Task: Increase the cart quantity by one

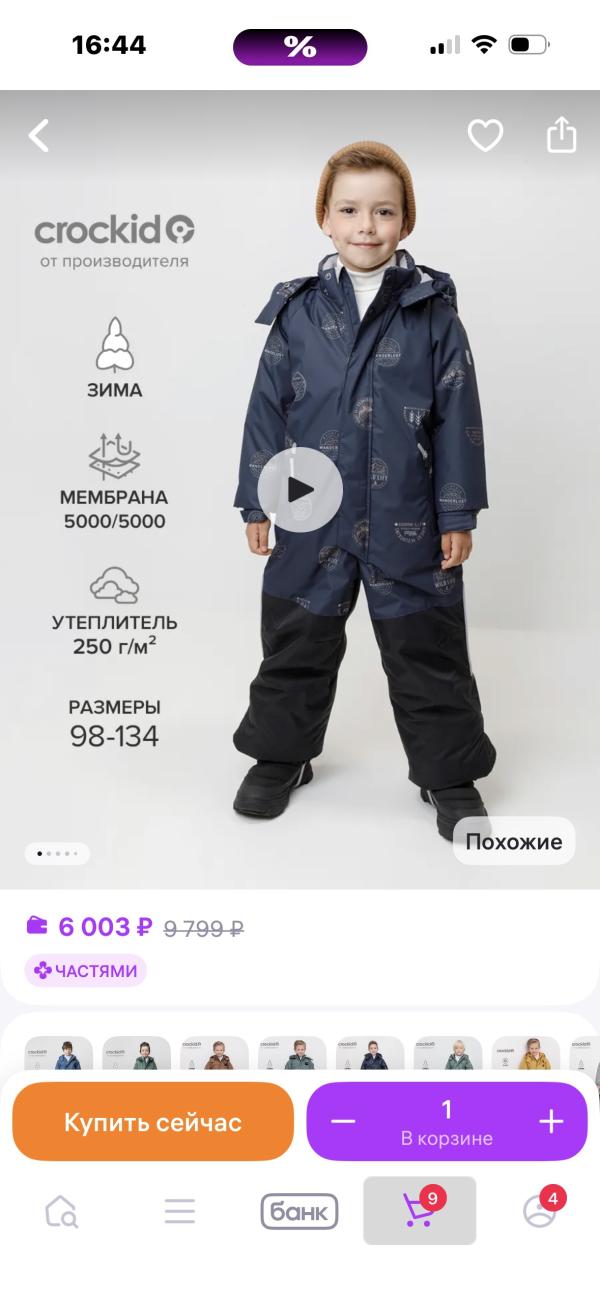Action: click(x=551, y=1122)
